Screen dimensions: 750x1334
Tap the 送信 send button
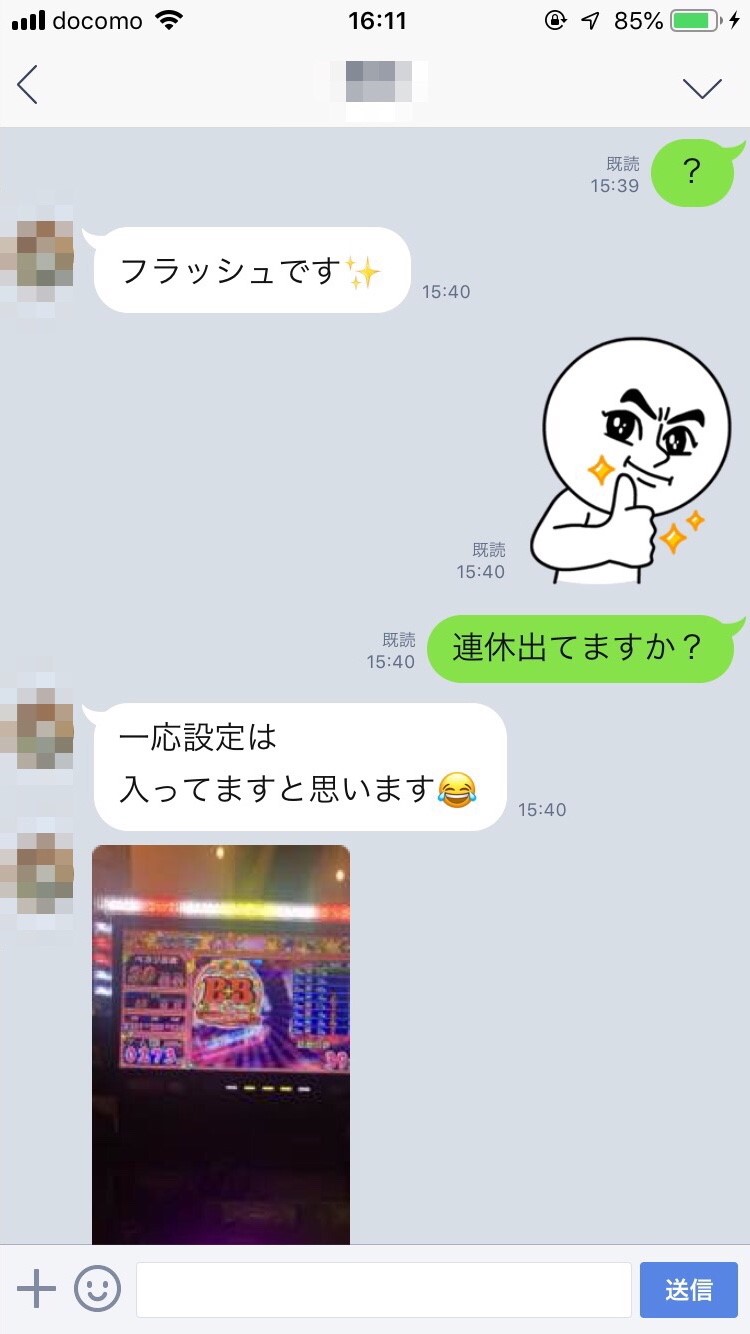[689, 1289]
